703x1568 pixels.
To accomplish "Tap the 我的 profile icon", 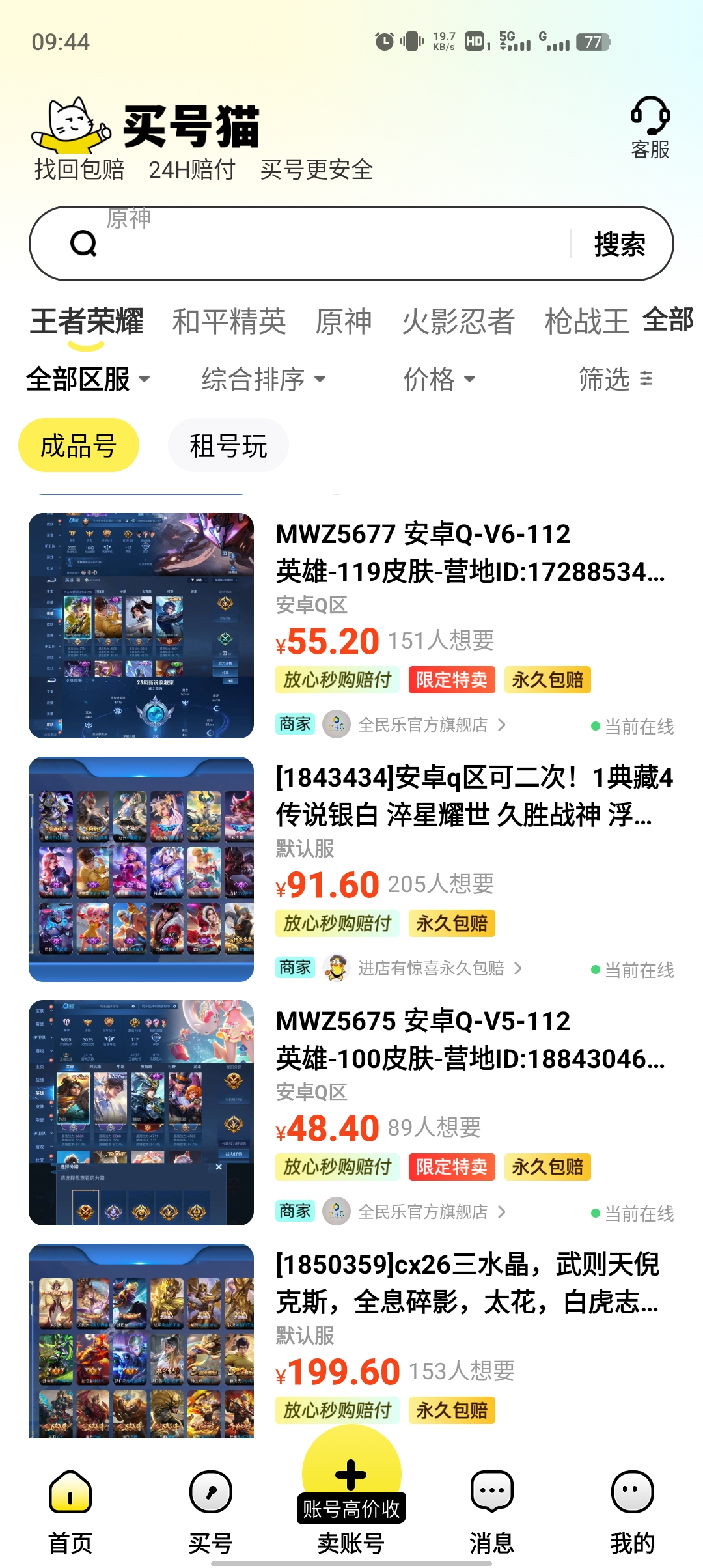I will point(631,1491).
